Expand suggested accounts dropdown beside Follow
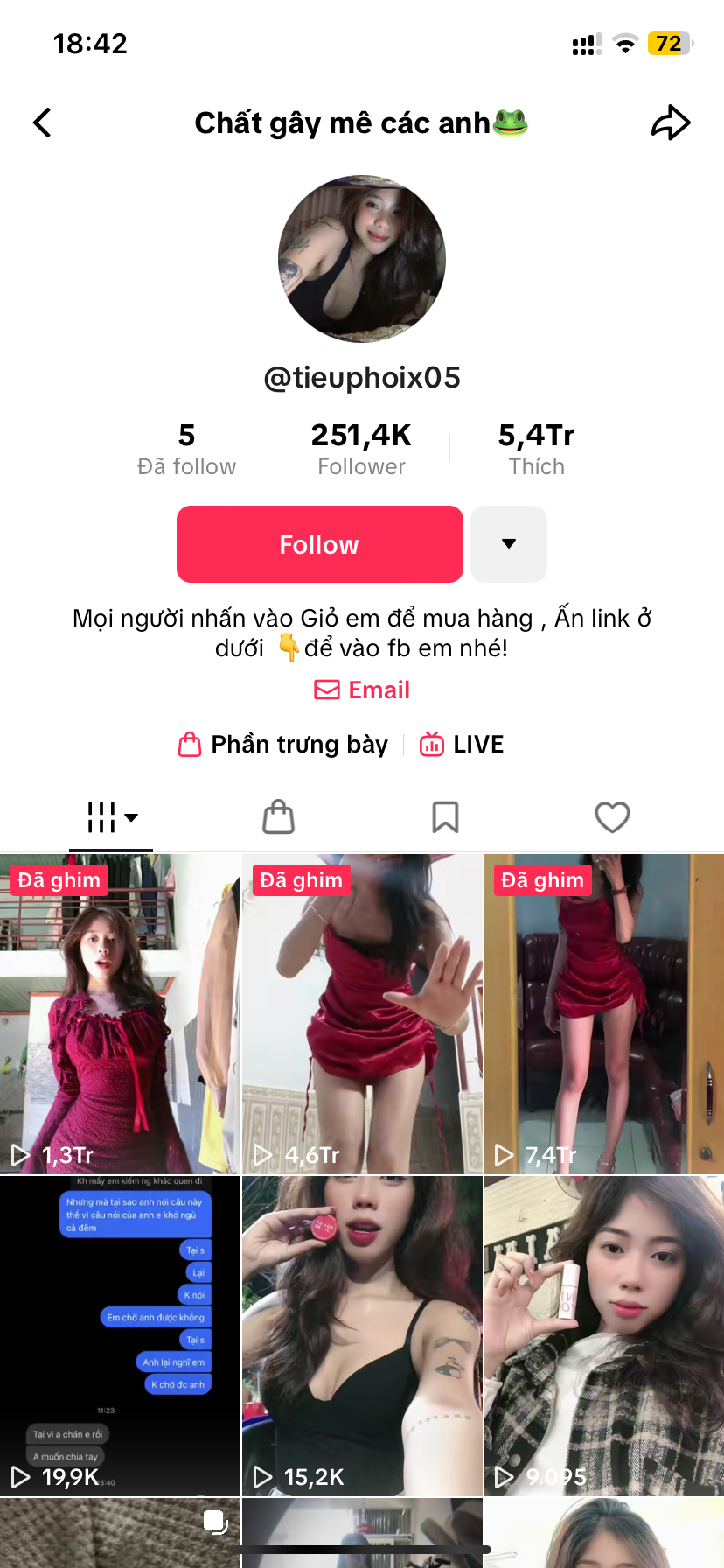The image size is (724, 1568). [x=509, y=544]
